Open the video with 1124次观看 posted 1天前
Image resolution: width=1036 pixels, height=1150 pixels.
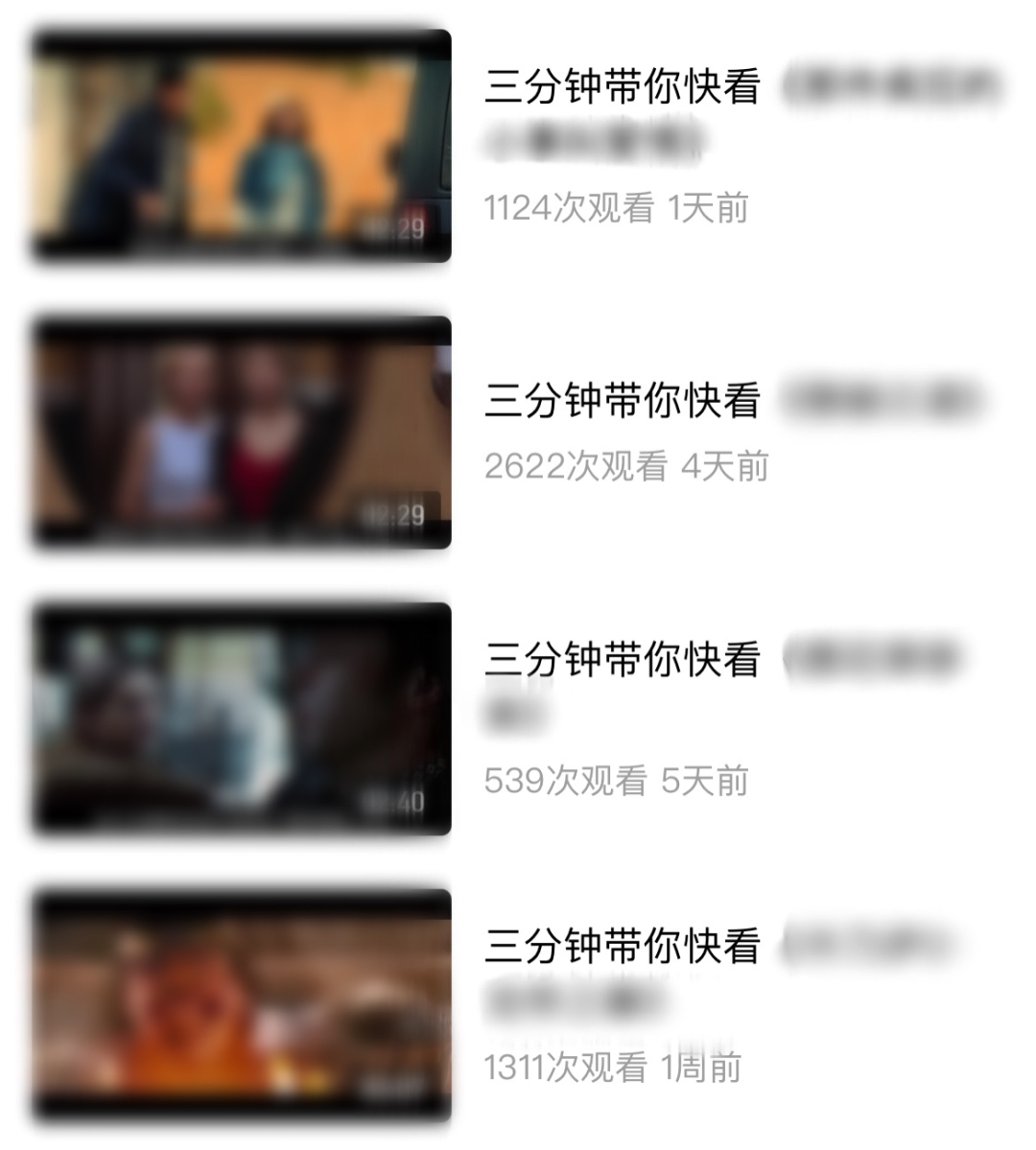coord(242,146)
